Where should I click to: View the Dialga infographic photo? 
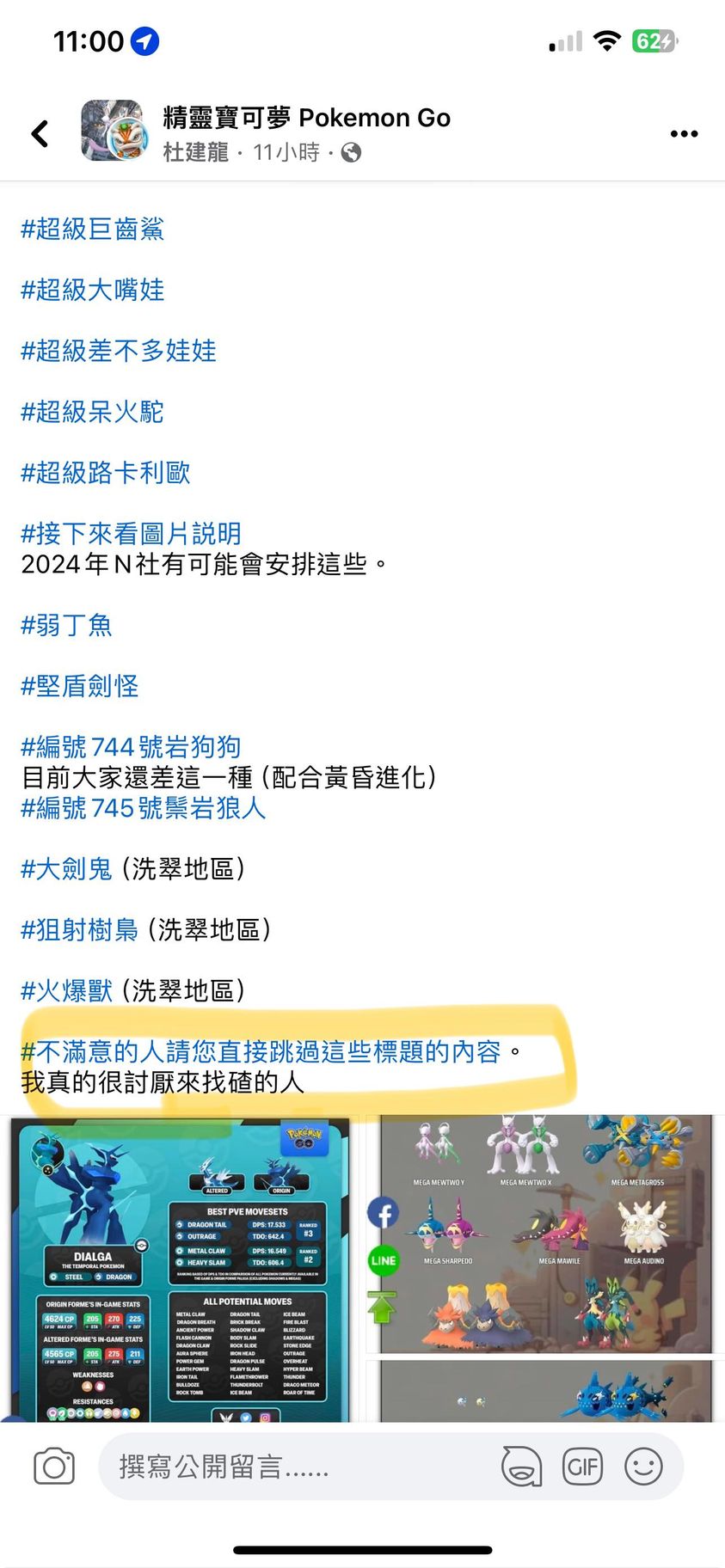click(x=181, y=1267)
